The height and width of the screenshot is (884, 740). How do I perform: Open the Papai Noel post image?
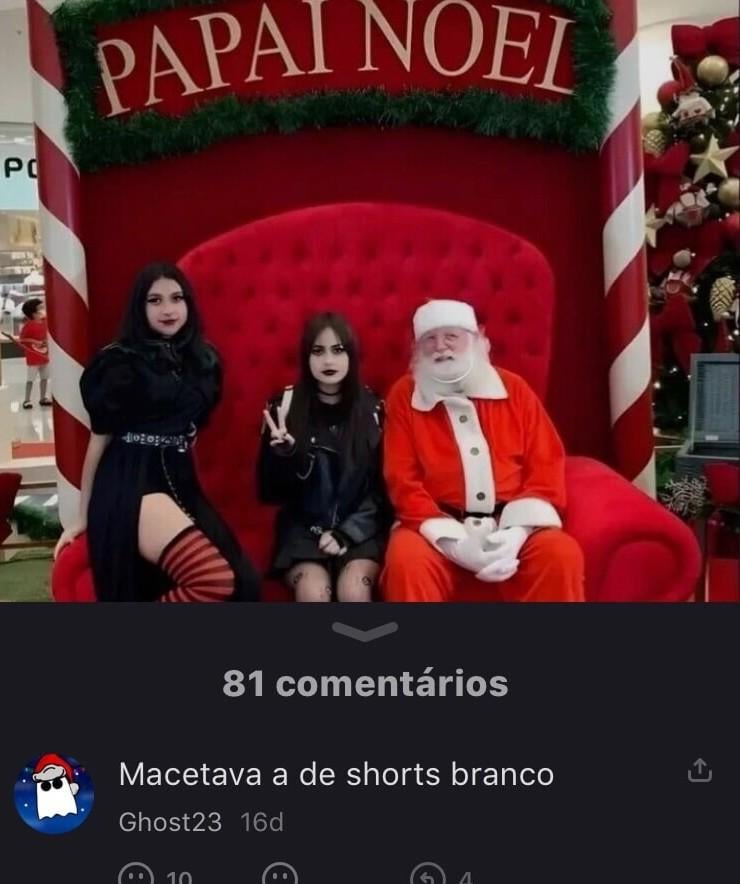pyautogui.click(x=370, y=300)
